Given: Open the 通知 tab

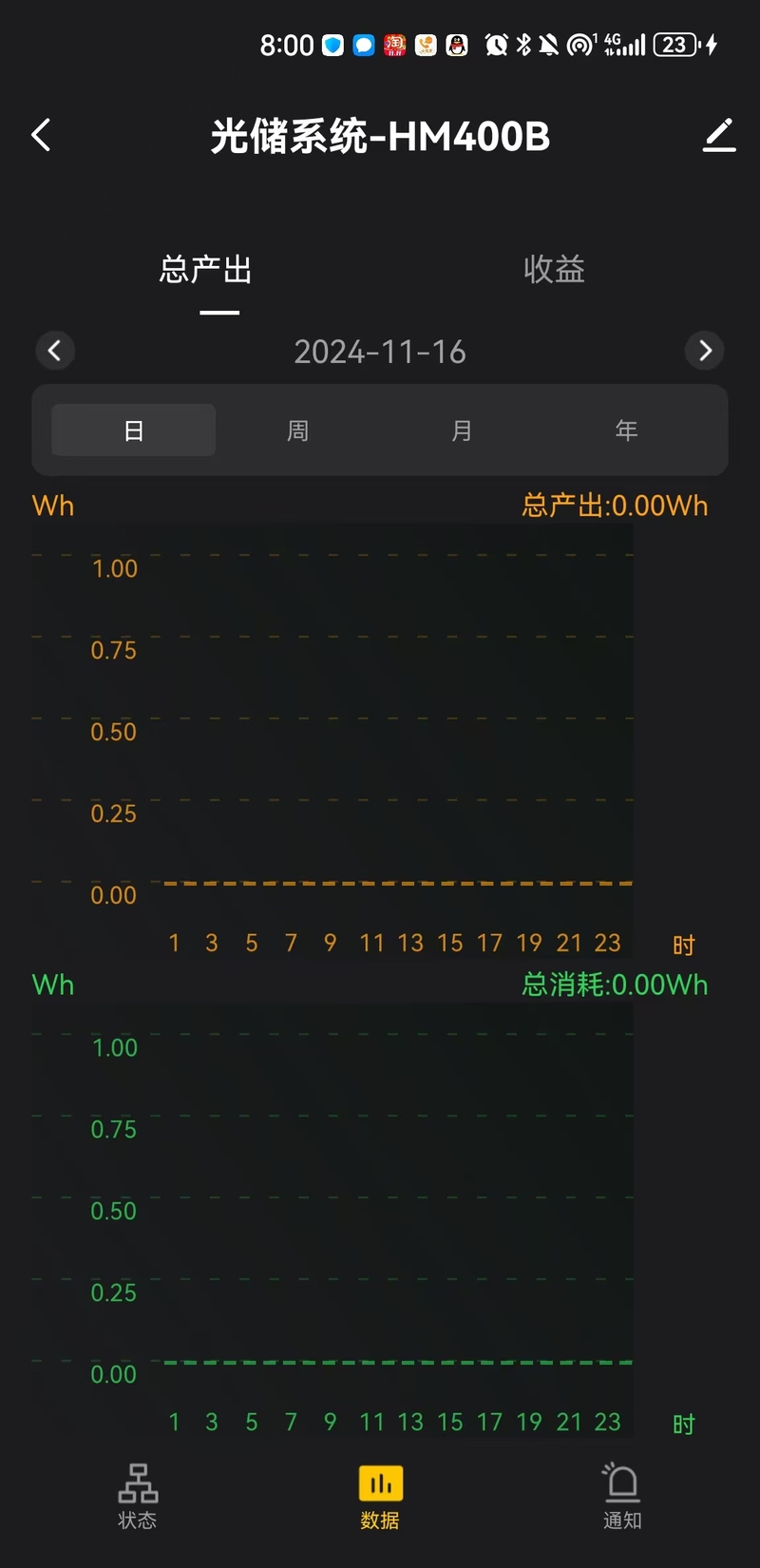Looking at the screenshot, I should click(622, 1496).
